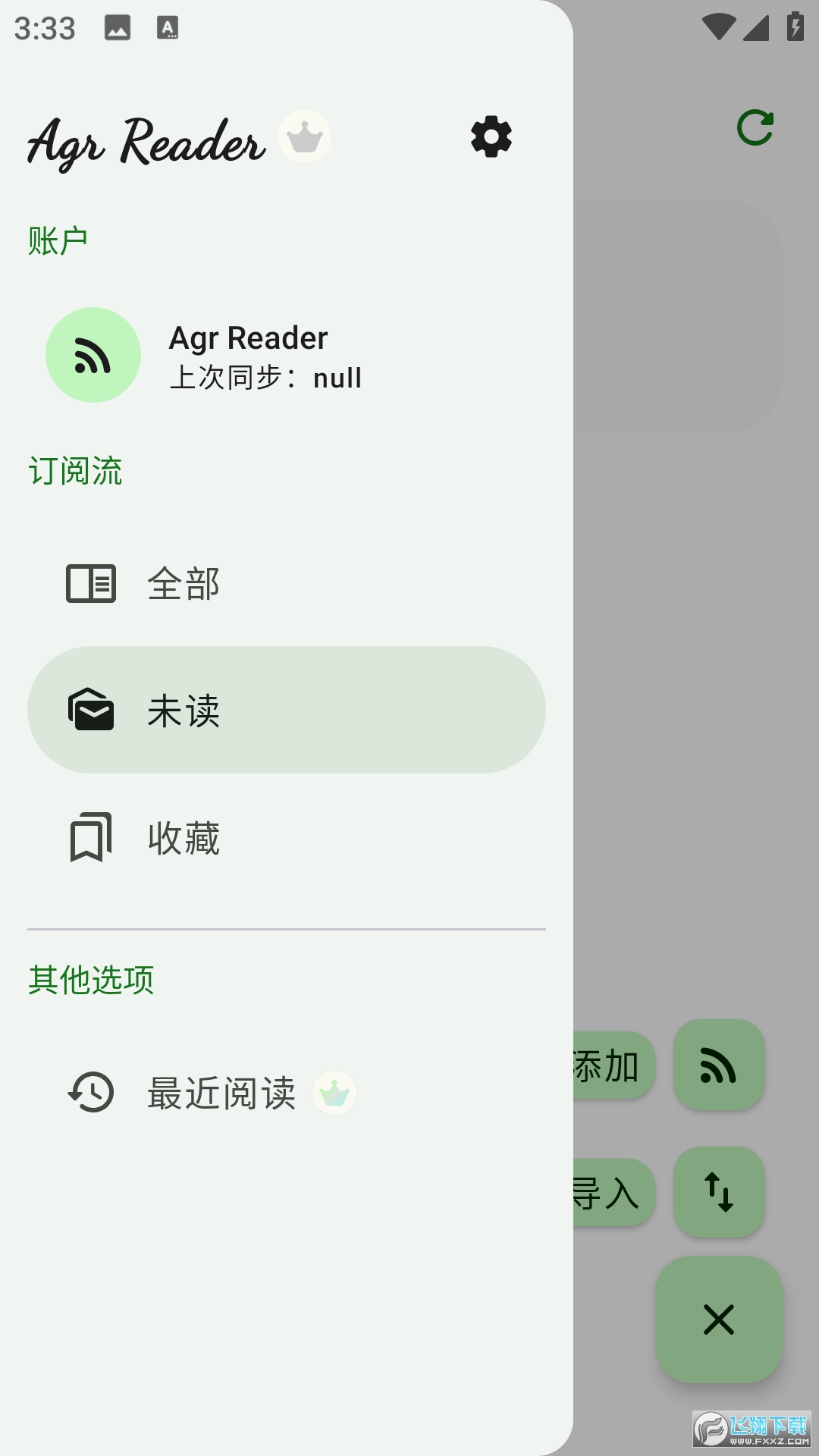Click the envelope icon beside 未读

(91, 710)
